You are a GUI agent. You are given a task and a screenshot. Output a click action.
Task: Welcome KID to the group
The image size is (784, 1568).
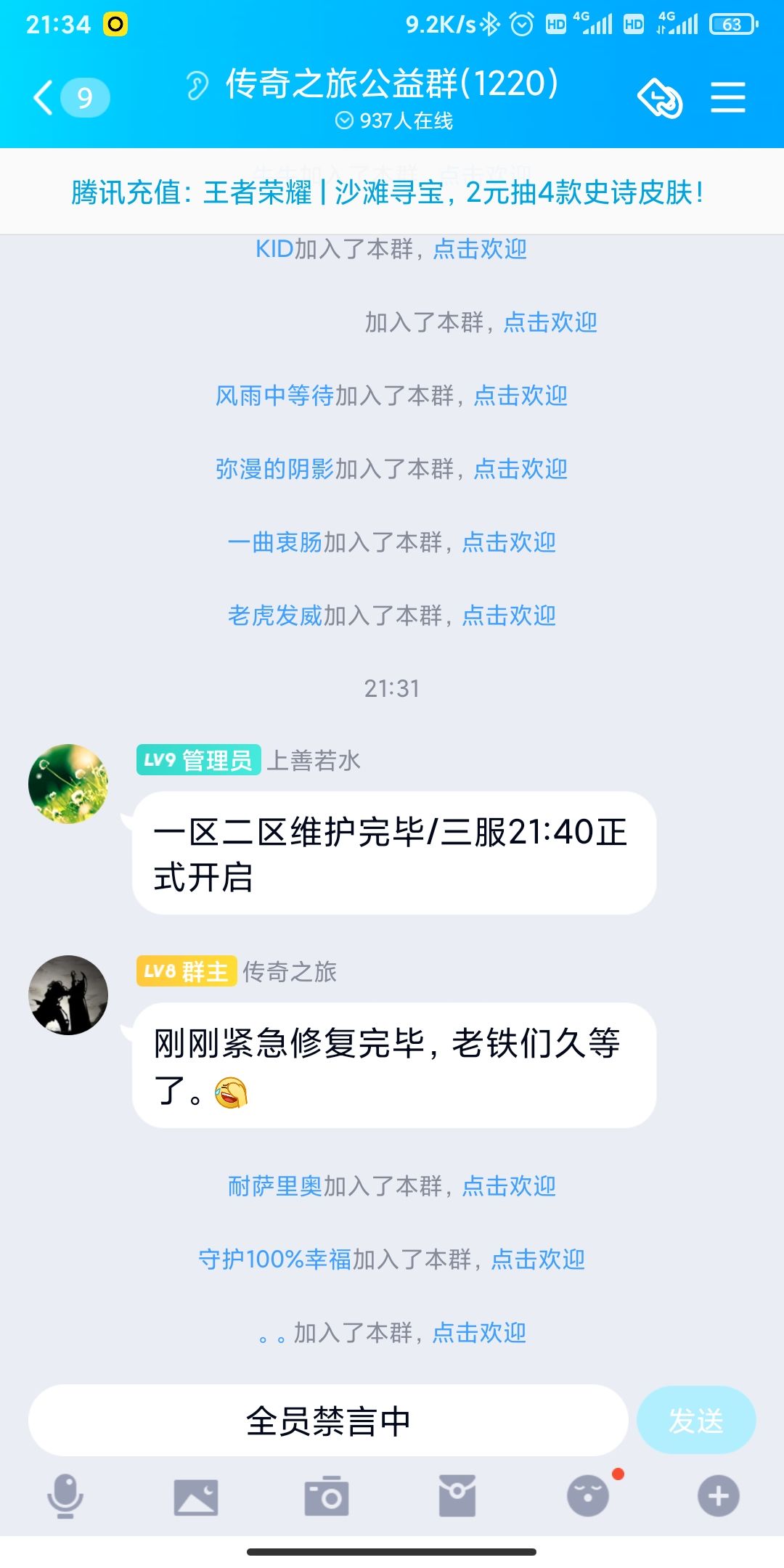coord(480,249)
